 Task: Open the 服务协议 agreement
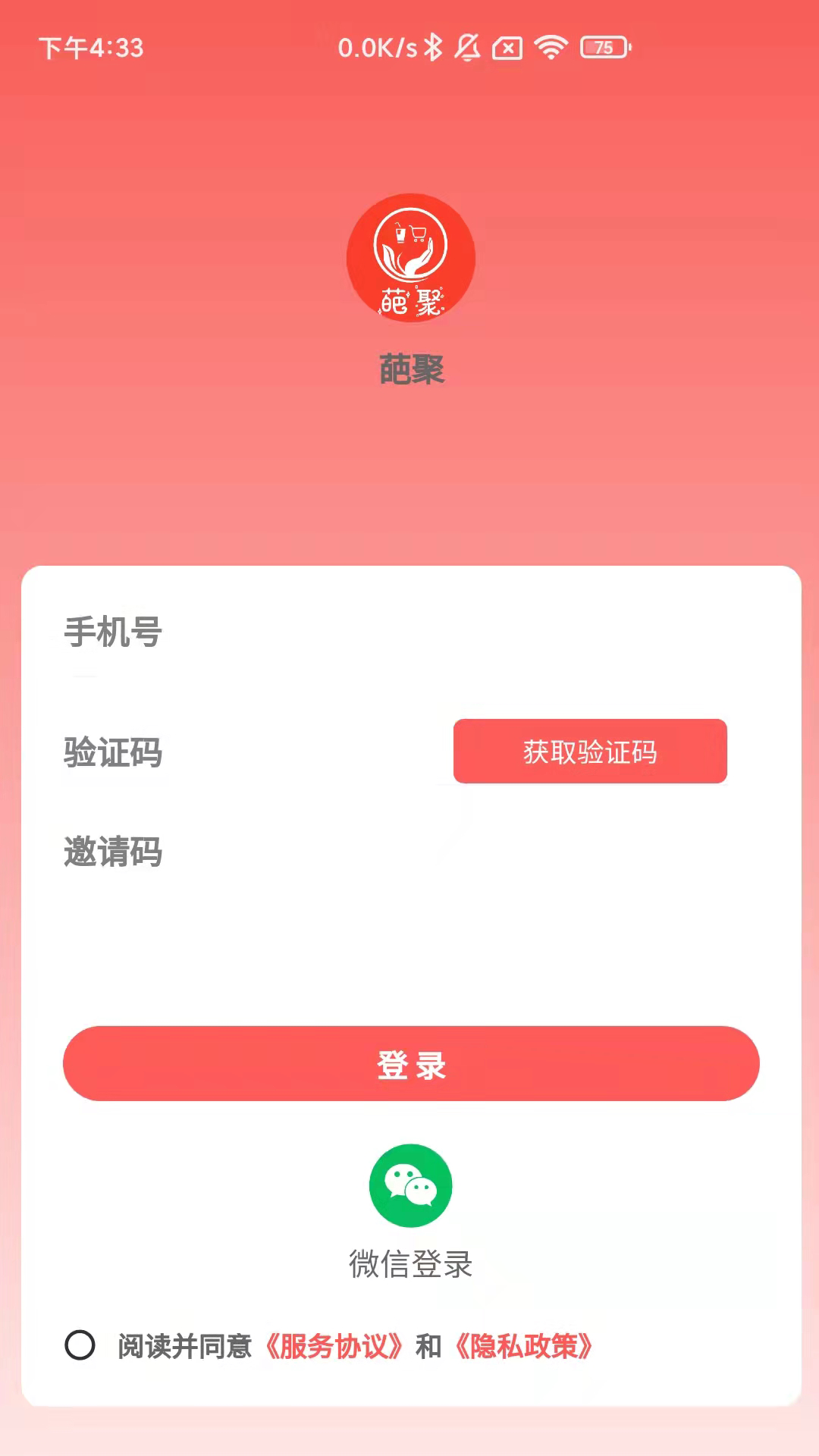tap(336, 1343)
